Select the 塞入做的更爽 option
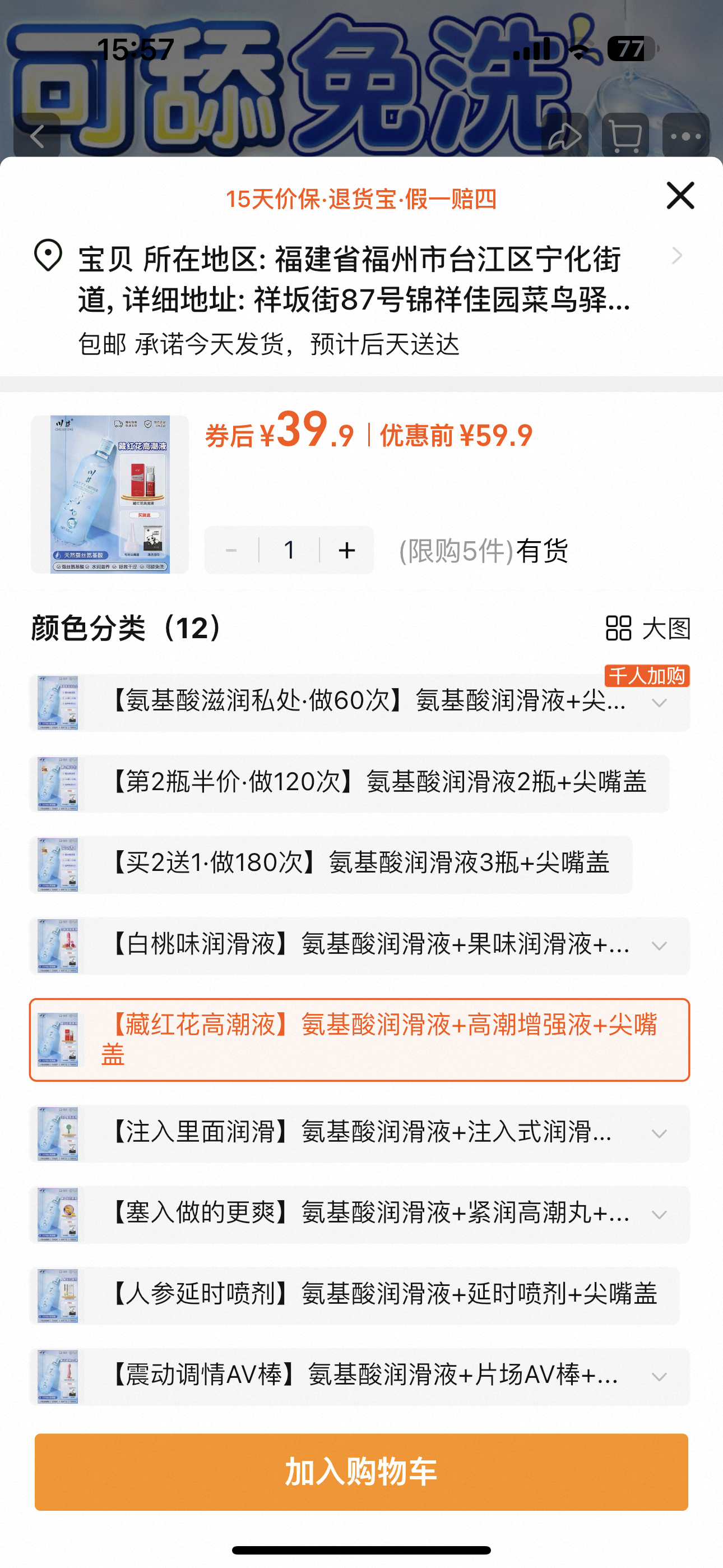The height and width of the screenshot is (1568, 723). coord(359,1214)
